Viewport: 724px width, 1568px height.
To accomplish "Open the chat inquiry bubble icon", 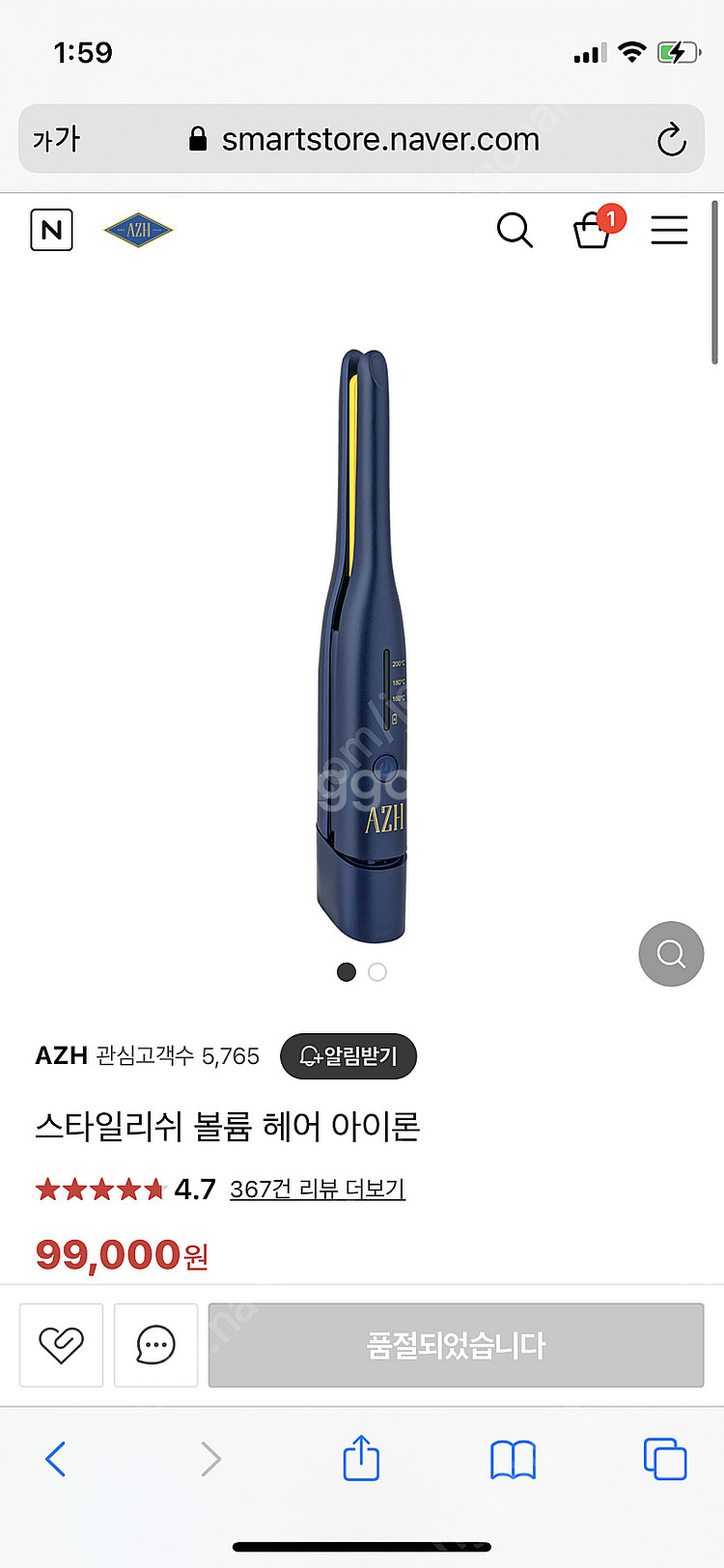I will point(155,1345).
